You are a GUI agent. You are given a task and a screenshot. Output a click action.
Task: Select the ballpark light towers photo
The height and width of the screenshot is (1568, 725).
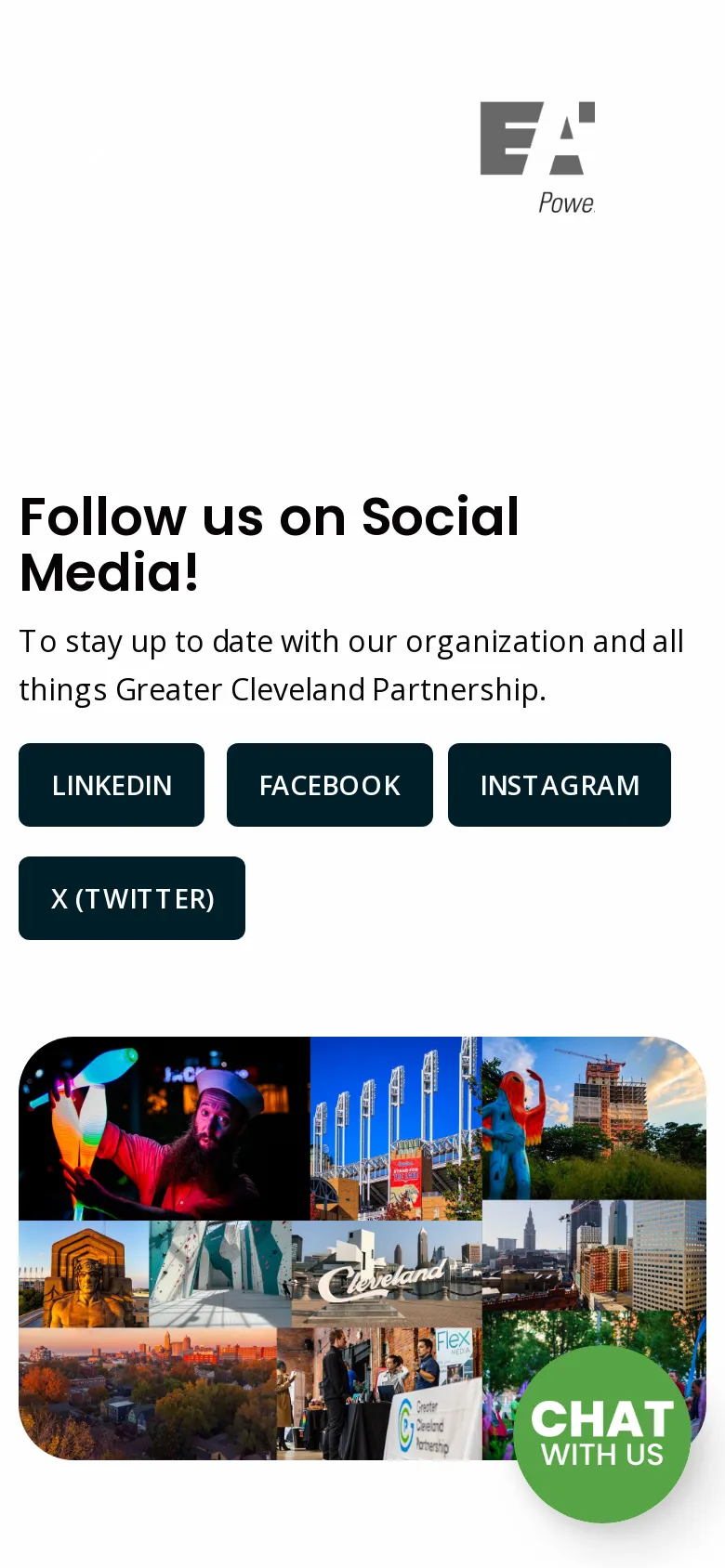[395, 1129]
